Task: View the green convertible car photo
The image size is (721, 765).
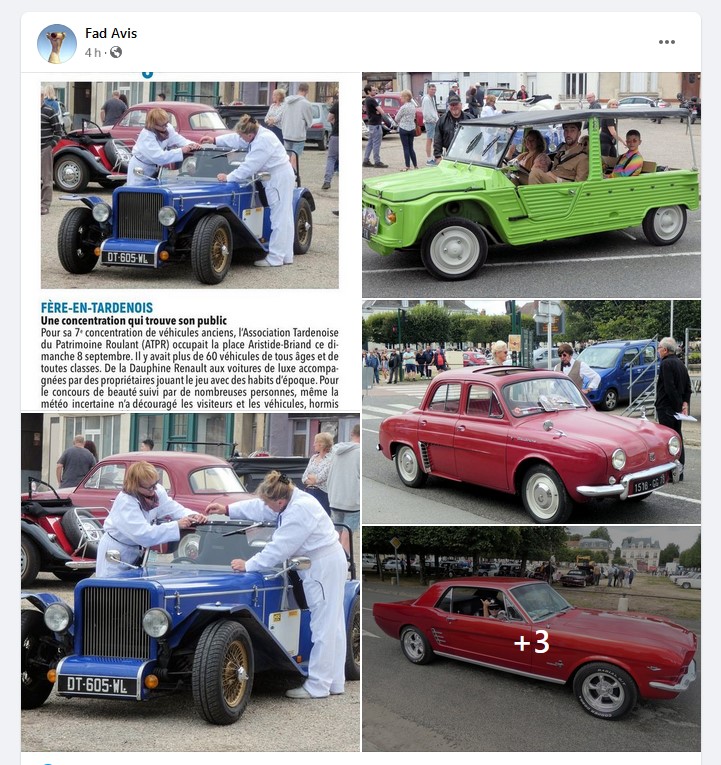Action: point(531,185)
